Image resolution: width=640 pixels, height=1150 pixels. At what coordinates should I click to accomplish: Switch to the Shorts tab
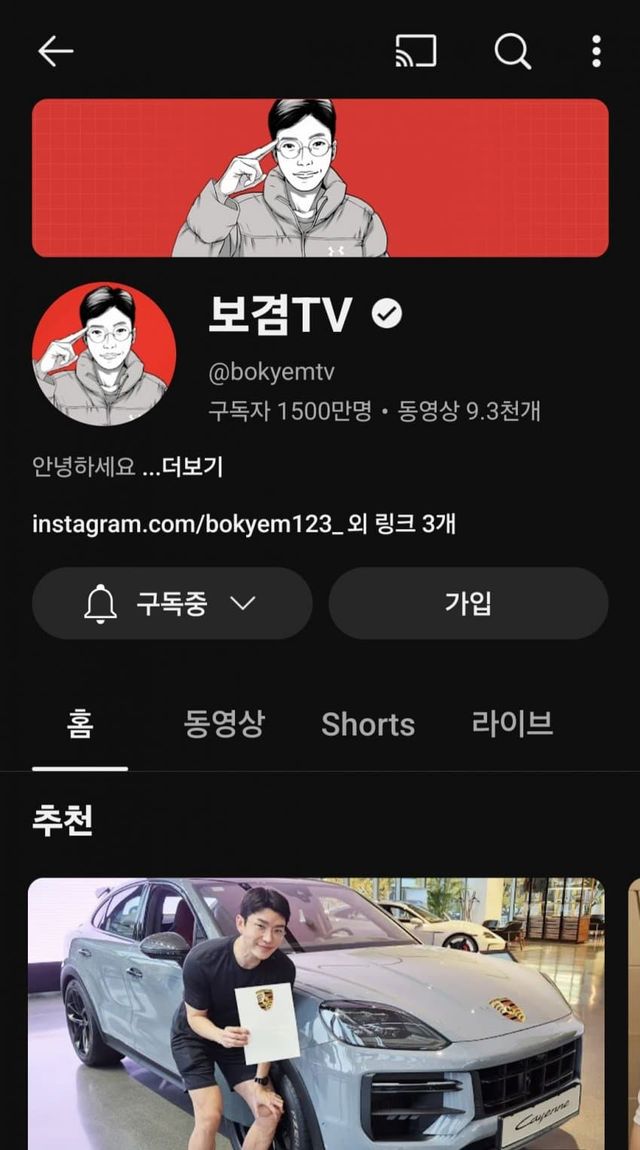(x=368, y=725)
